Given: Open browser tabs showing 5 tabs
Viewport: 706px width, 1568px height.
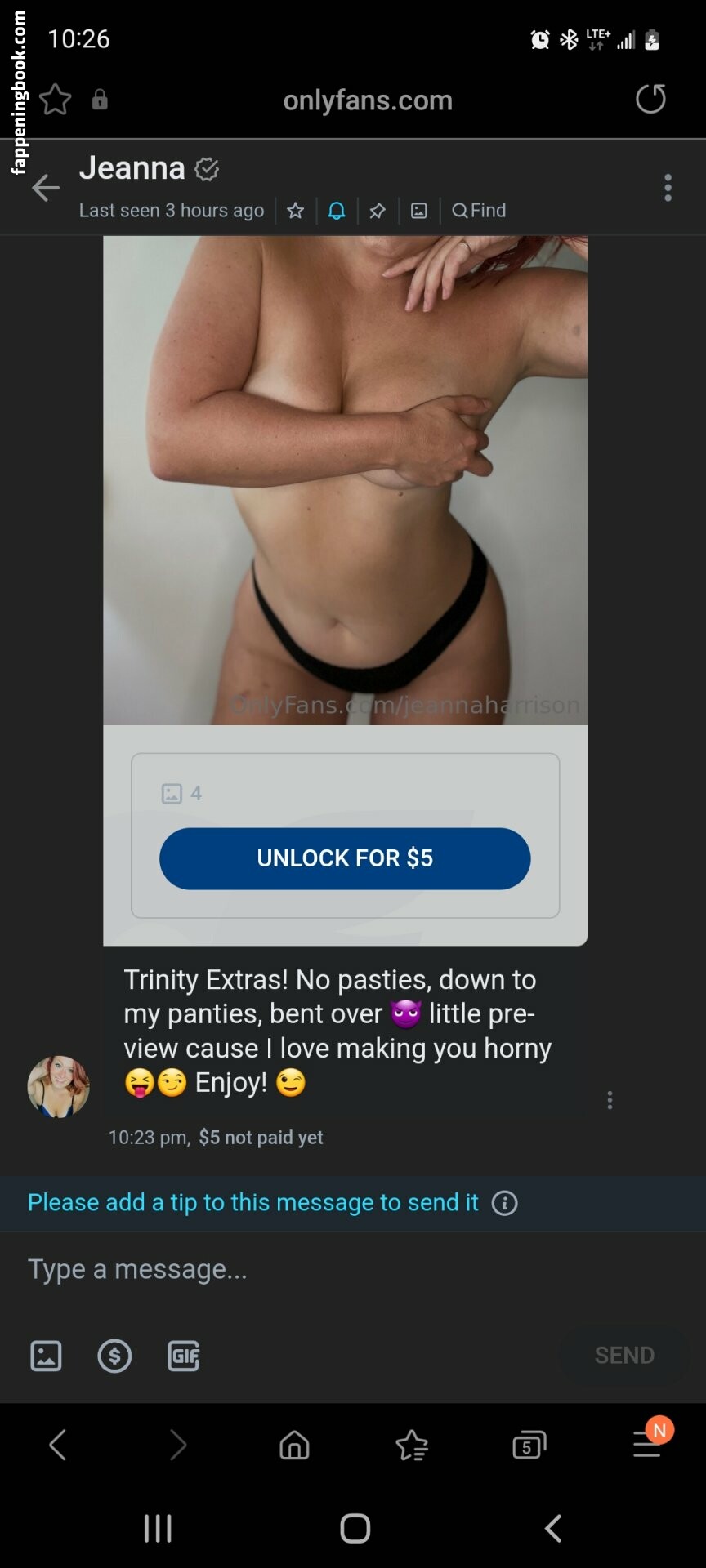Looking at the screenshot, I should 529,1445.
